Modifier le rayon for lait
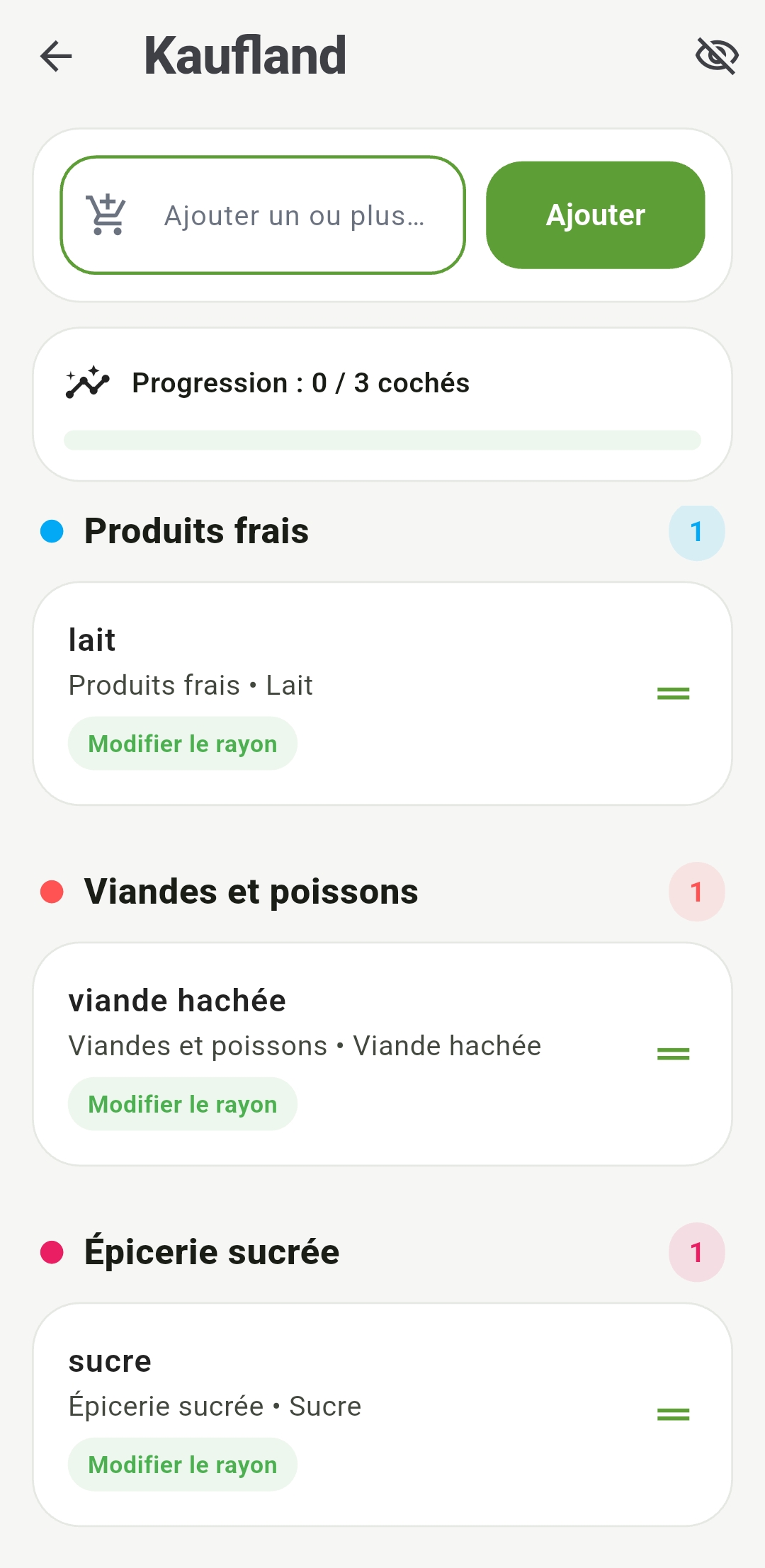 183,744
